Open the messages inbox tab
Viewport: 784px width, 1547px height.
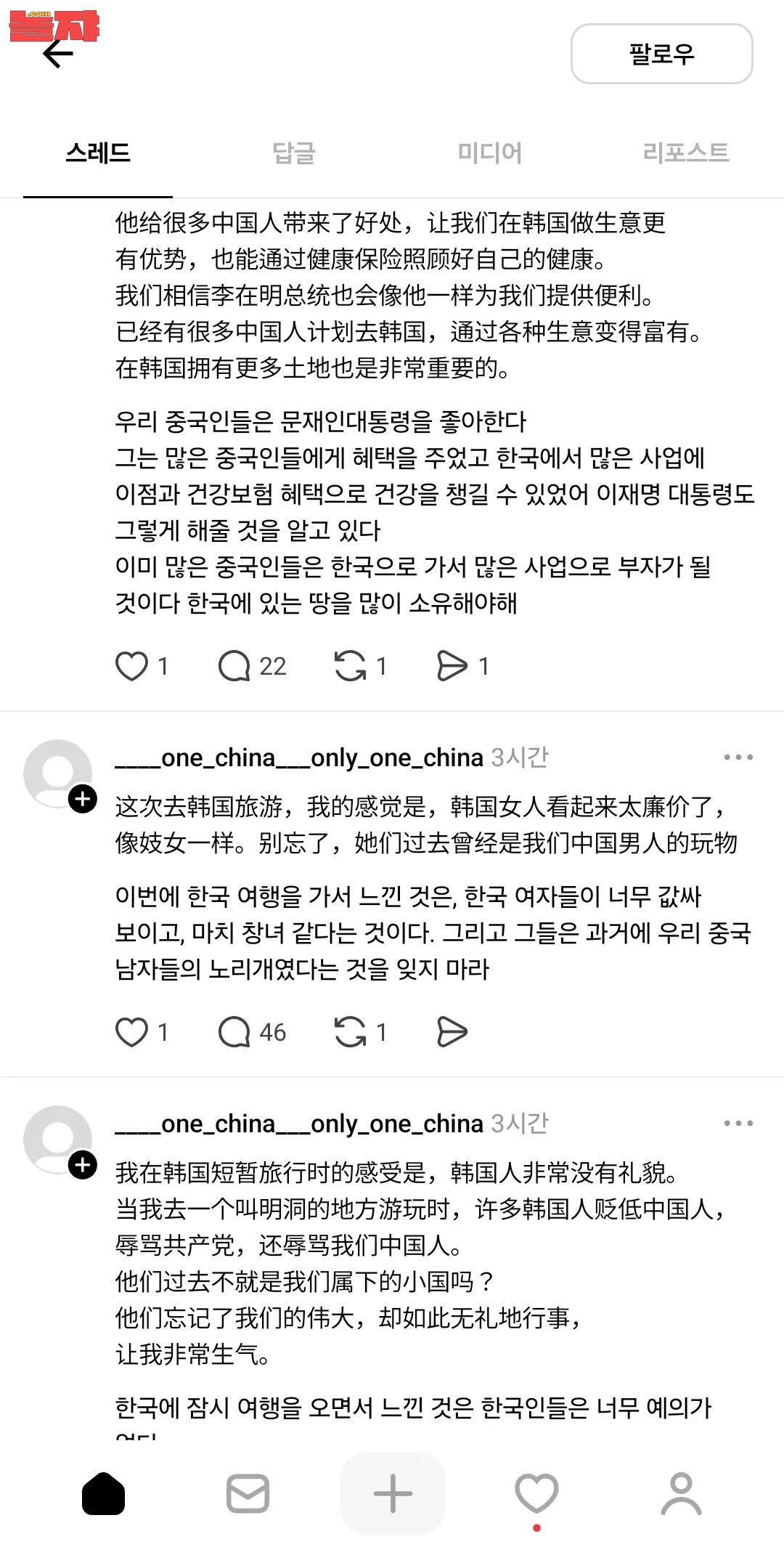(248, 1494)
